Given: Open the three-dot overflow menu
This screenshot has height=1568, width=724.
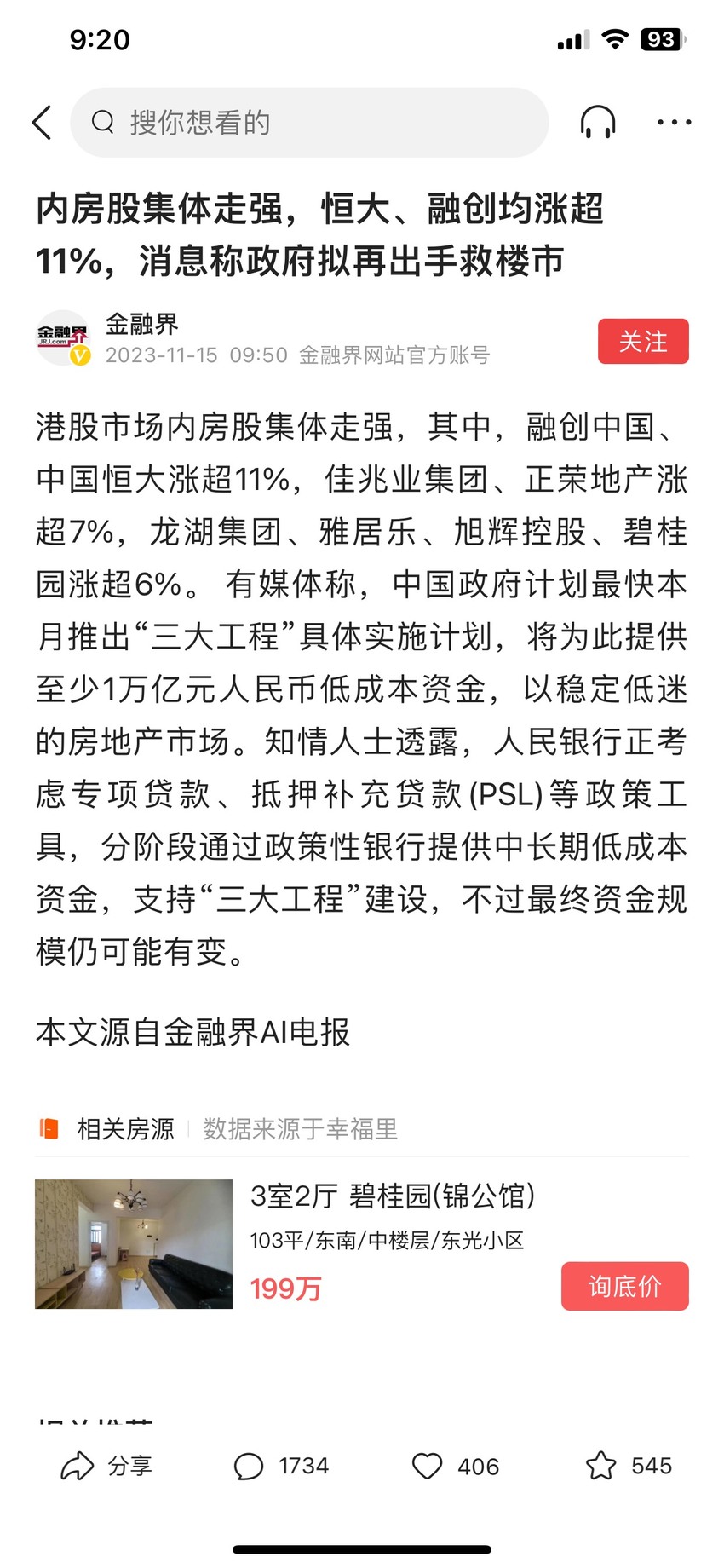Looking at the screenshot, I should click(x=674, y=123).
